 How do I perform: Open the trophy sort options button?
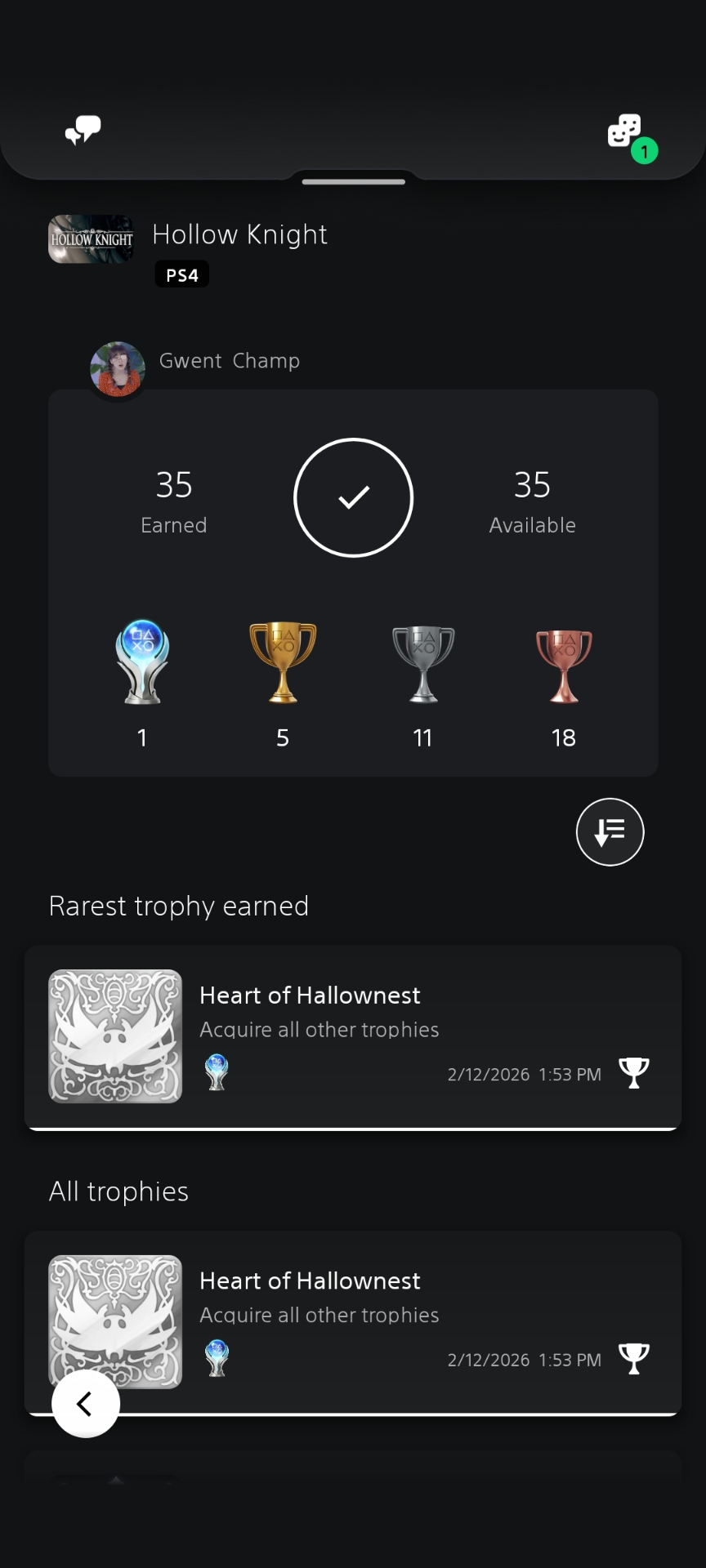tap(610, 831)
